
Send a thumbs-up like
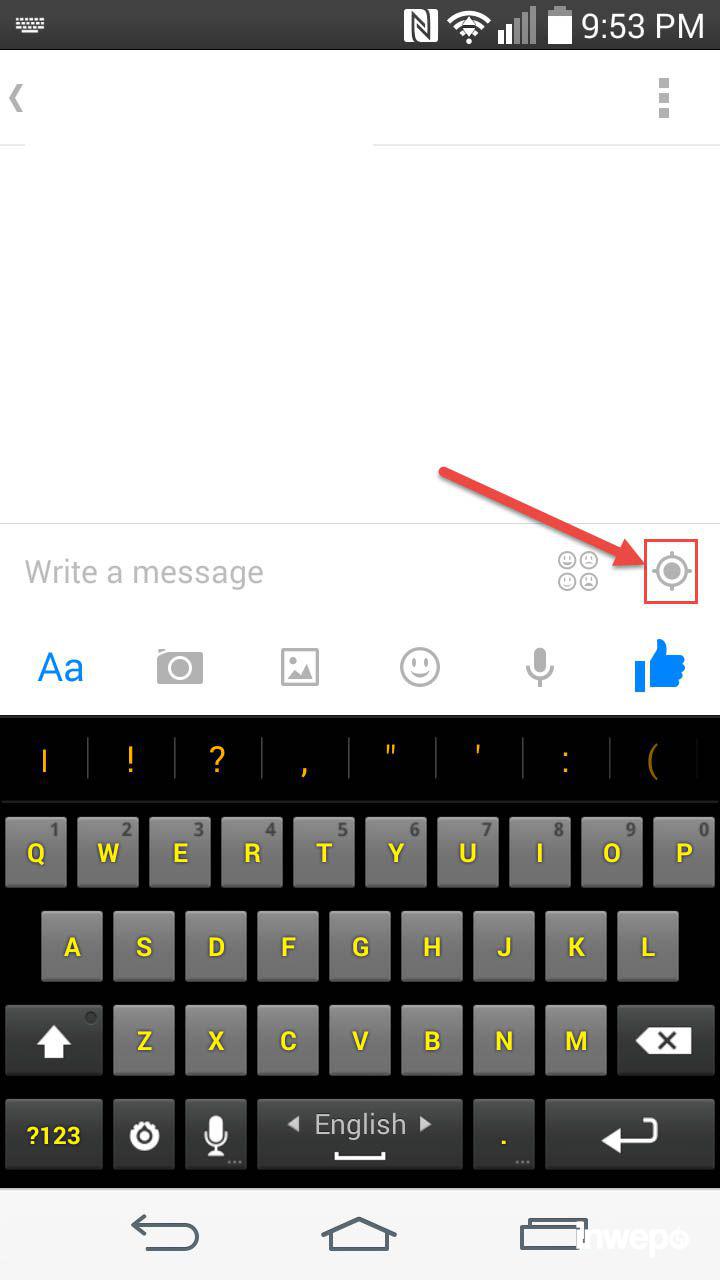click(660, 667)
